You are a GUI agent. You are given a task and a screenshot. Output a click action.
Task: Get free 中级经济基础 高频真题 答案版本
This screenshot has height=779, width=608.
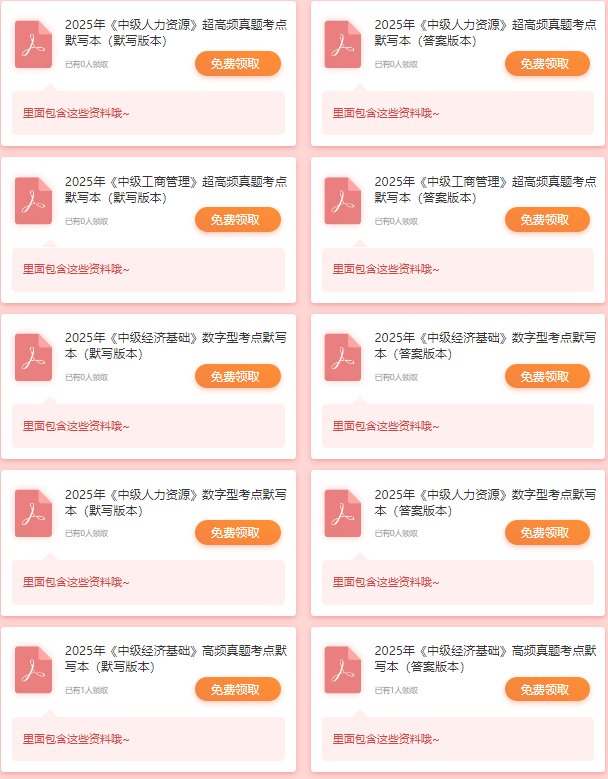547,690
